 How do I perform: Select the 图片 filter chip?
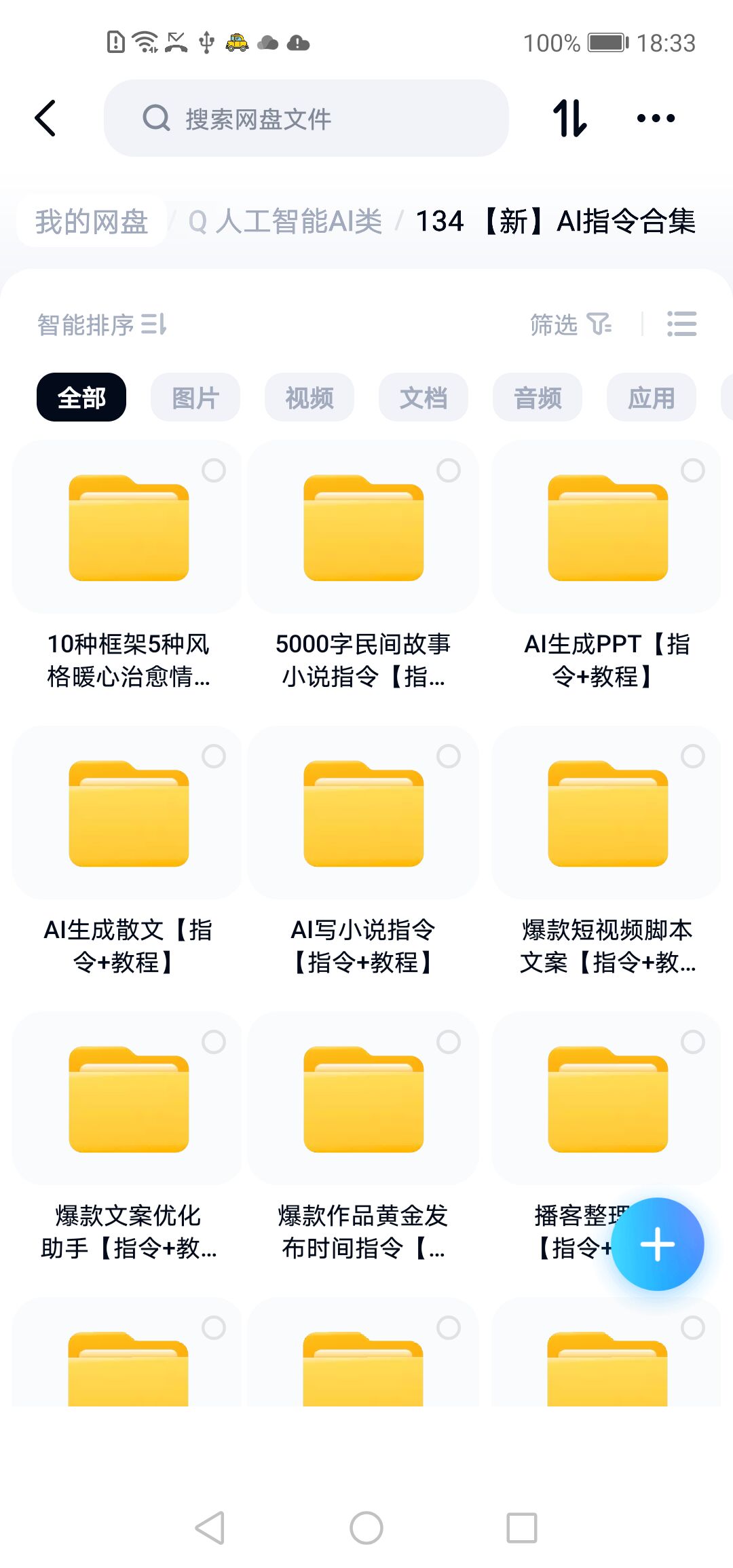click(195, 397)
